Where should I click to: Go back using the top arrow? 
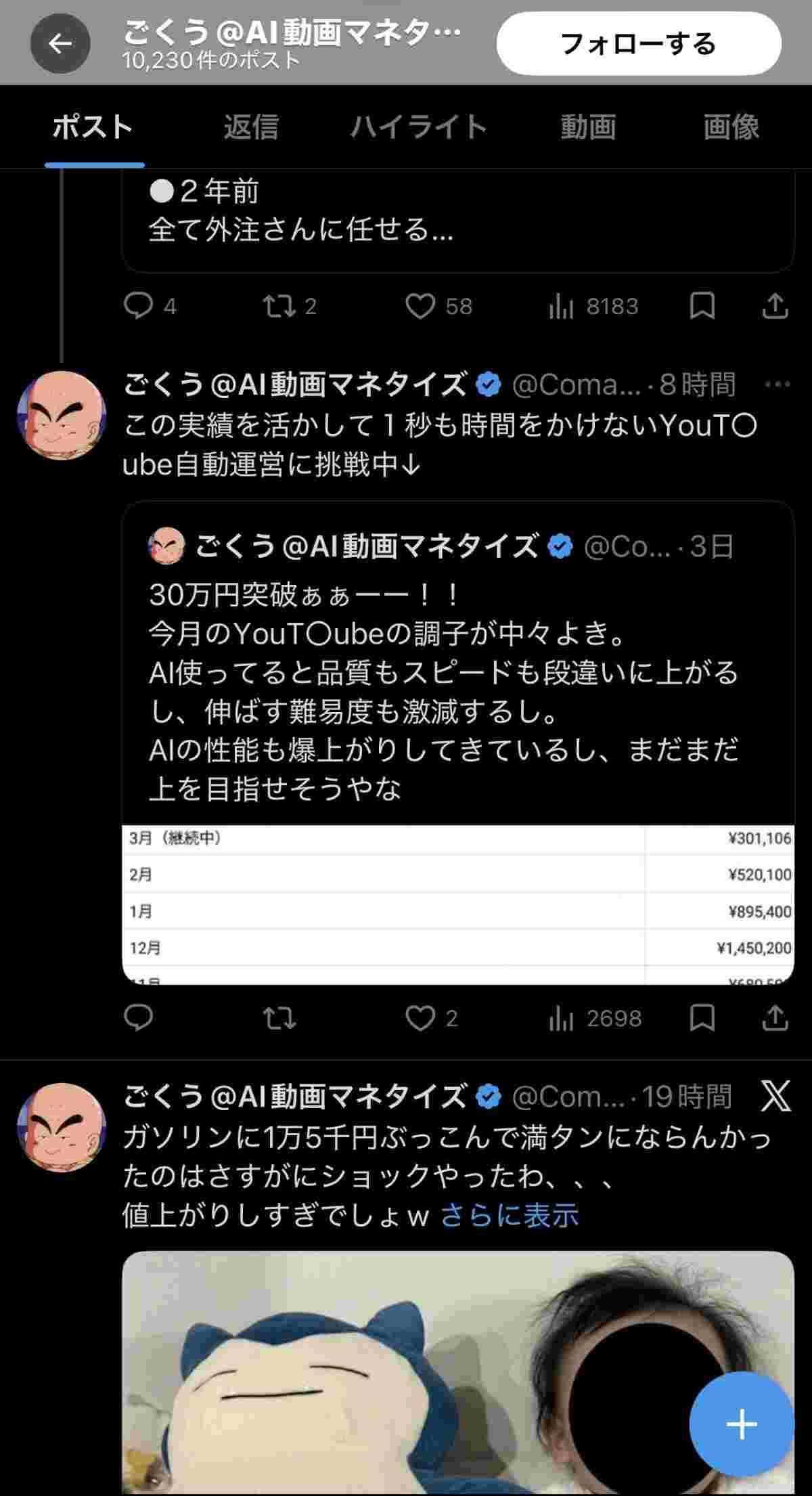(x=60, y=44)
